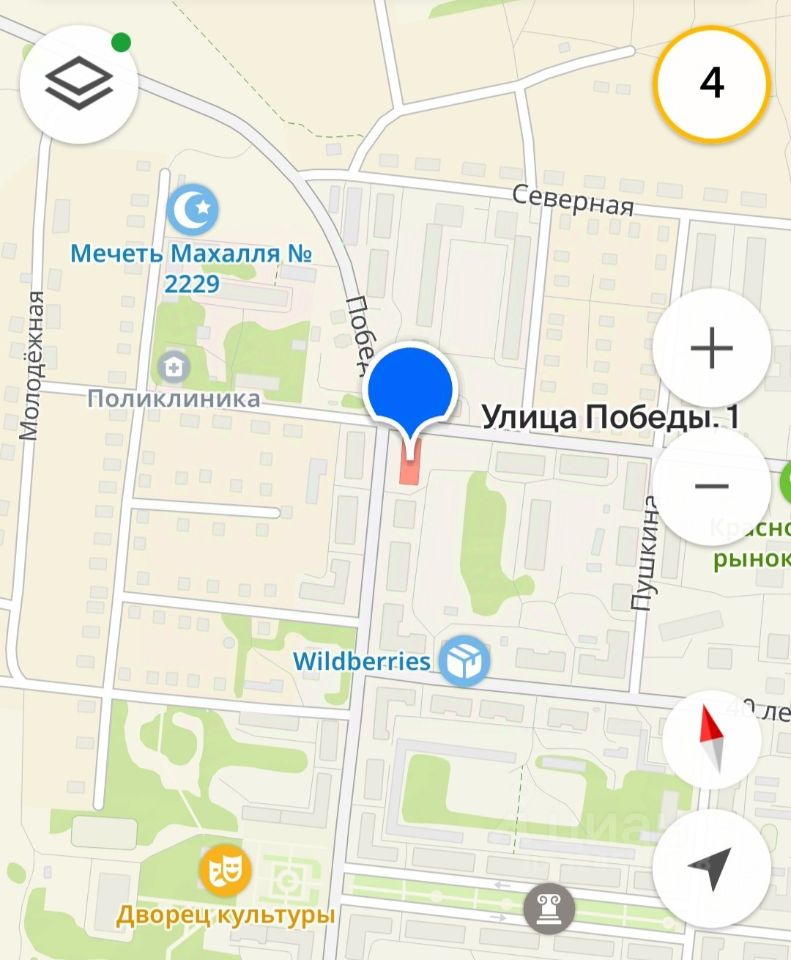
Task: Select the Поликлиника place marker
Action: [174, 367]
